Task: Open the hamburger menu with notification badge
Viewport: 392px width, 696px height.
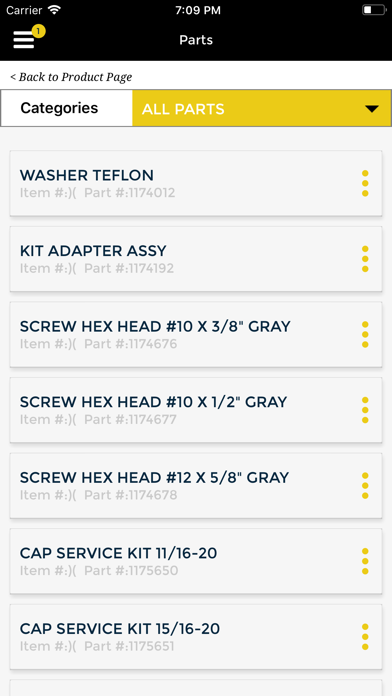Action: coord(25,40)
